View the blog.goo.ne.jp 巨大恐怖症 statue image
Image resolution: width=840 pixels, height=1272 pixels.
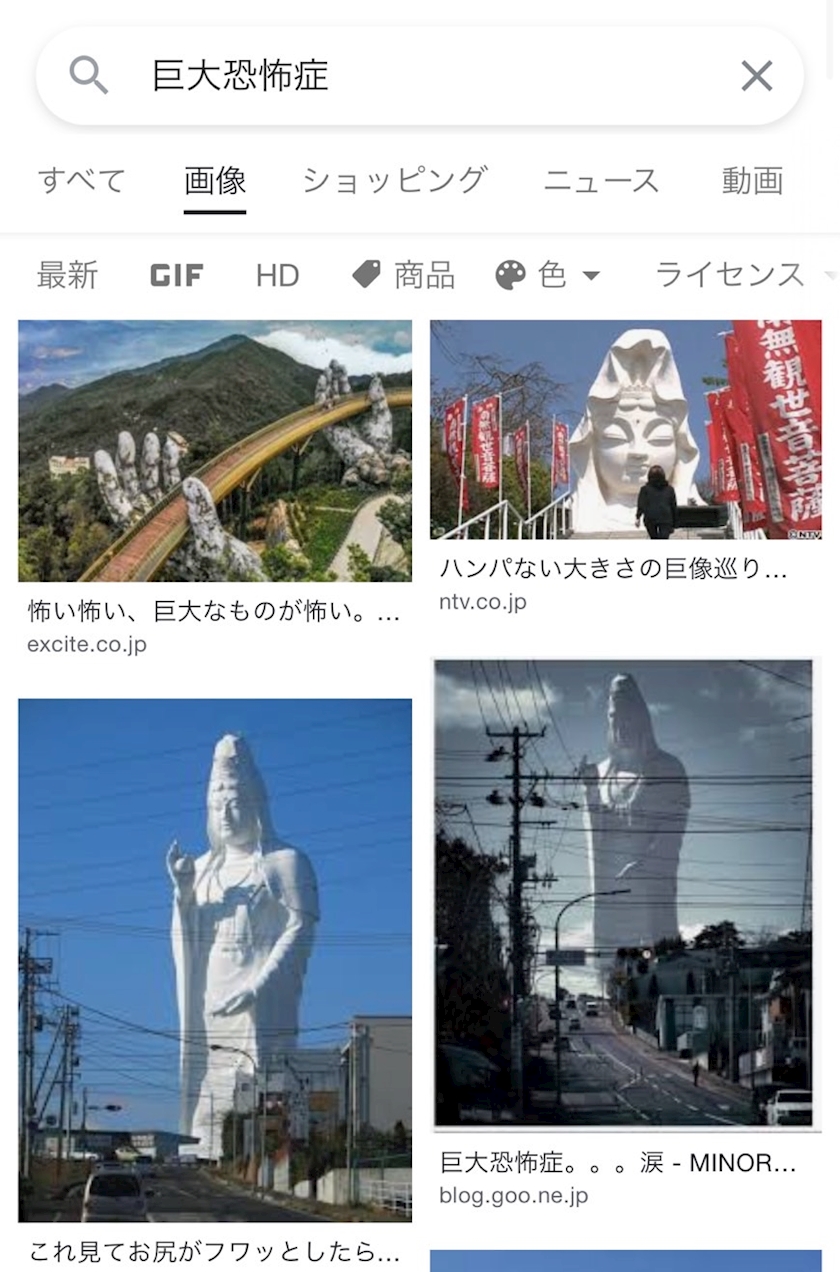pos(623,893)
